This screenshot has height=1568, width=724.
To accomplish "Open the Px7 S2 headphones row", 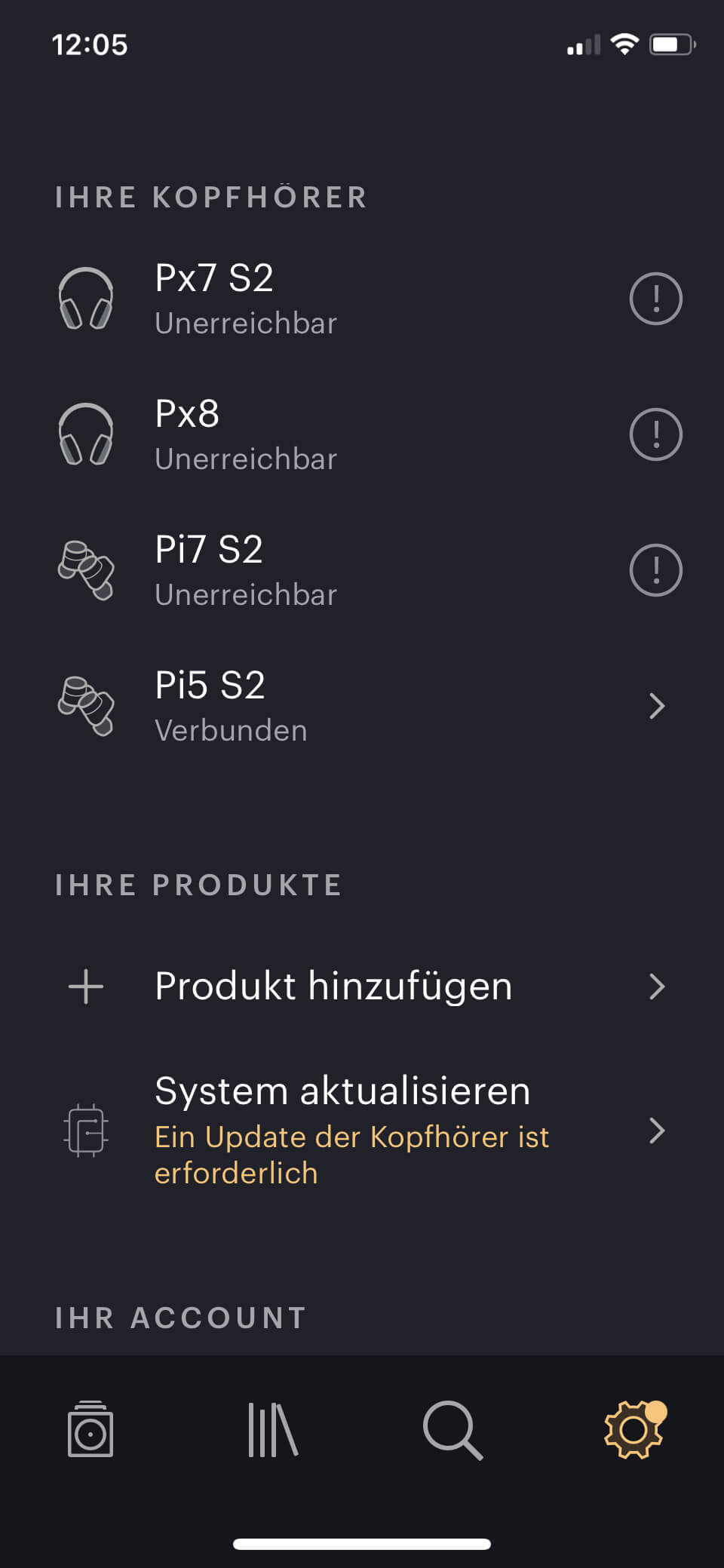I will click(302, 299).
